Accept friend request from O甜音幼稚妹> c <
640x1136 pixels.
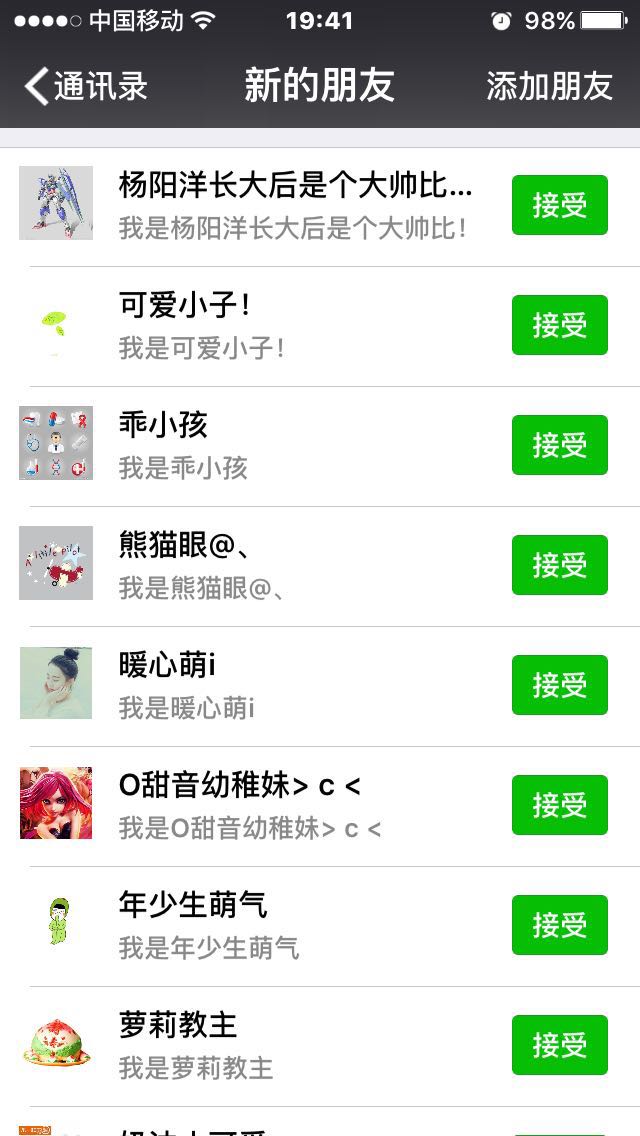[559, 805]
